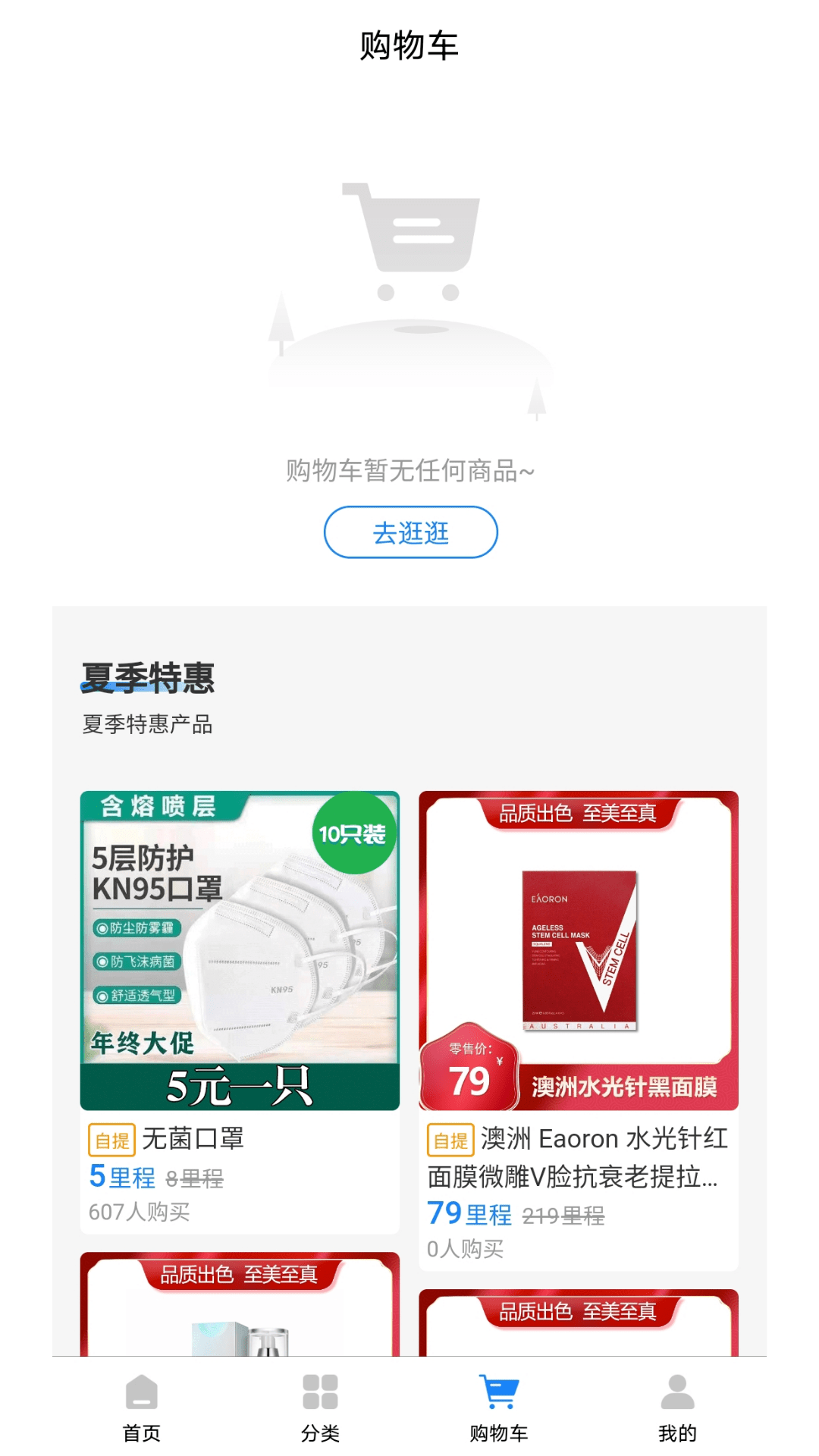Tap the 自提 badge on 无菌口罩
Screen dimensions: 819x1456
pos(111,1140)
